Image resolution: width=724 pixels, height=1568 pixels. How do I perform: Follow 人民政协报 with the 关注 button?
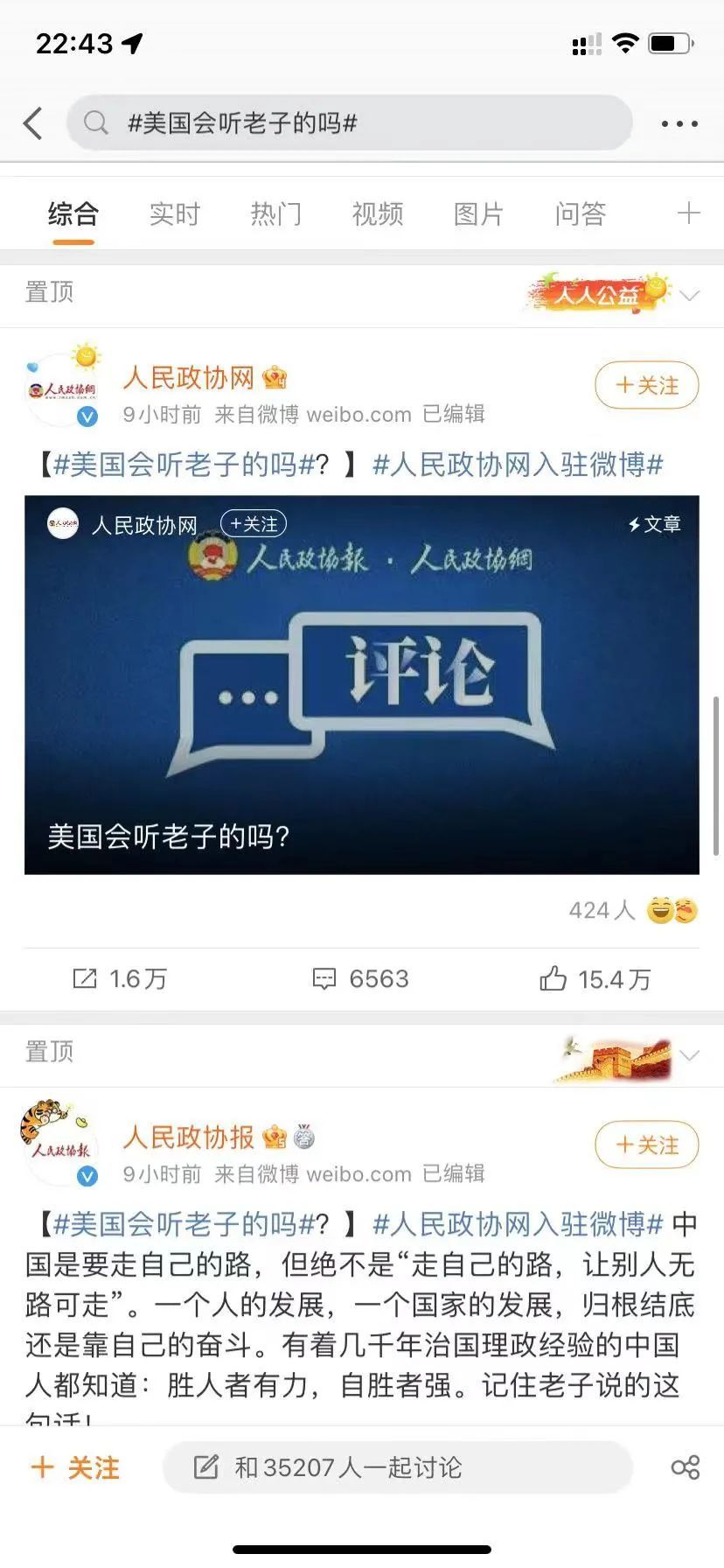click(646, 1144)
